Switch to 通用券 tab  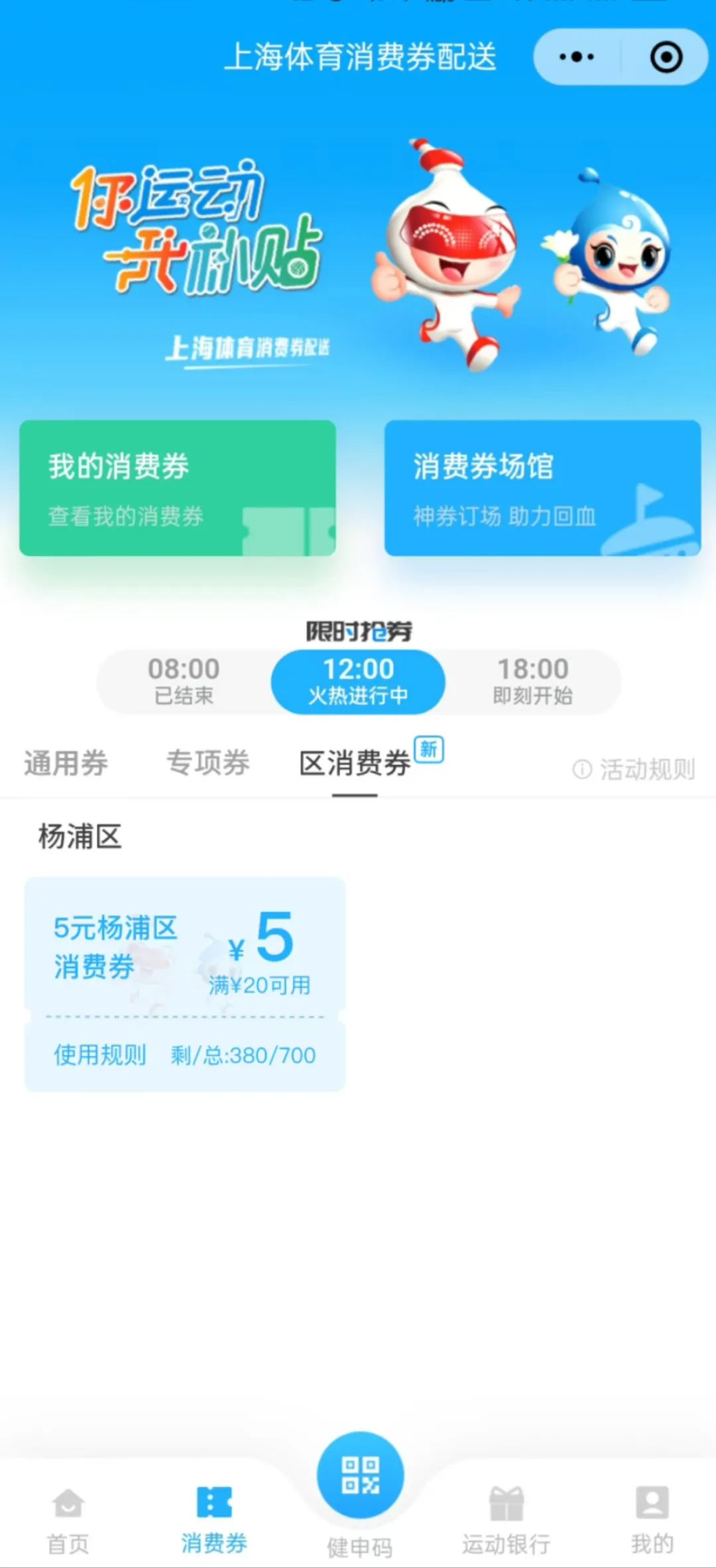click(66, 763)
